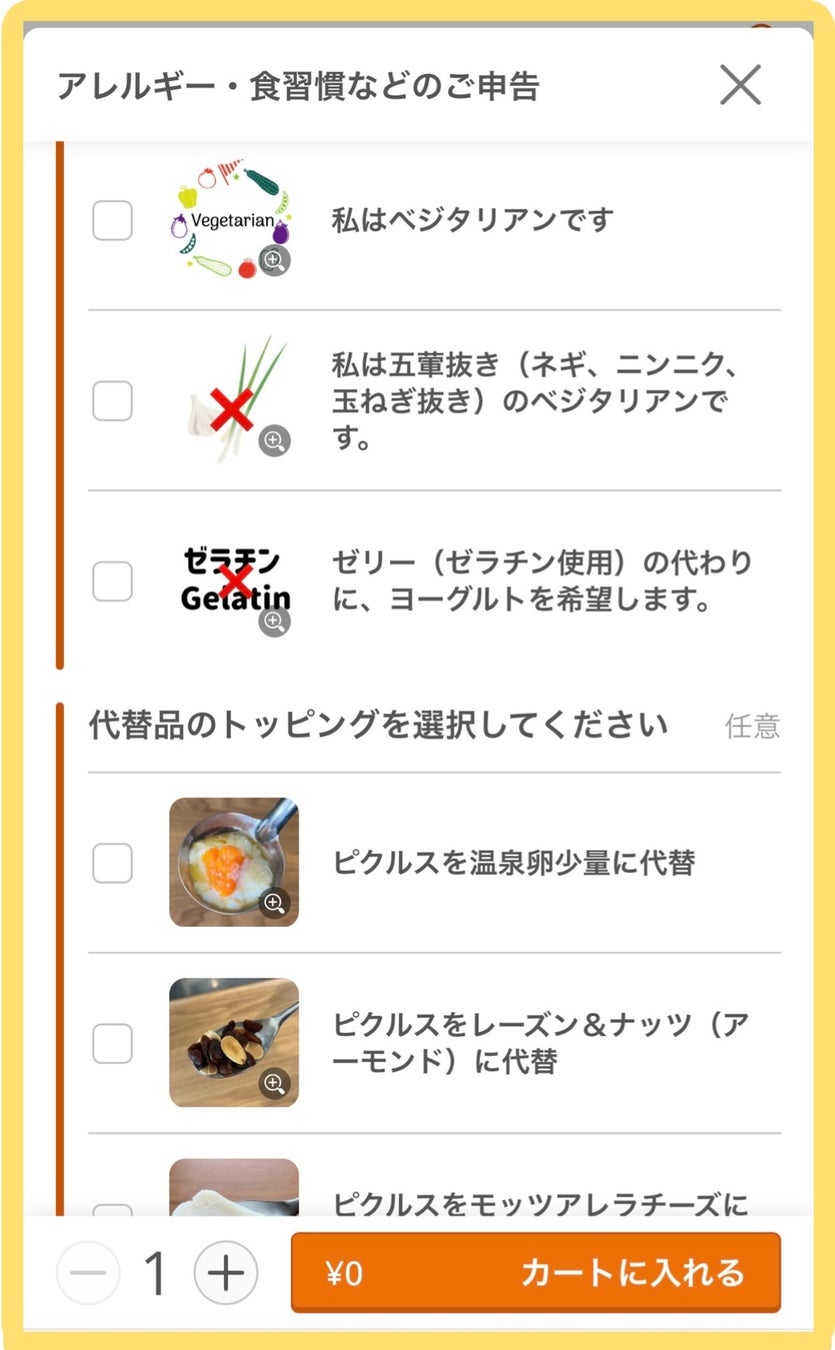Viewport: 835px width, 1350px height.
Task: Check レーズン＆ナッツ replacement option
Action: (112, 1043)
